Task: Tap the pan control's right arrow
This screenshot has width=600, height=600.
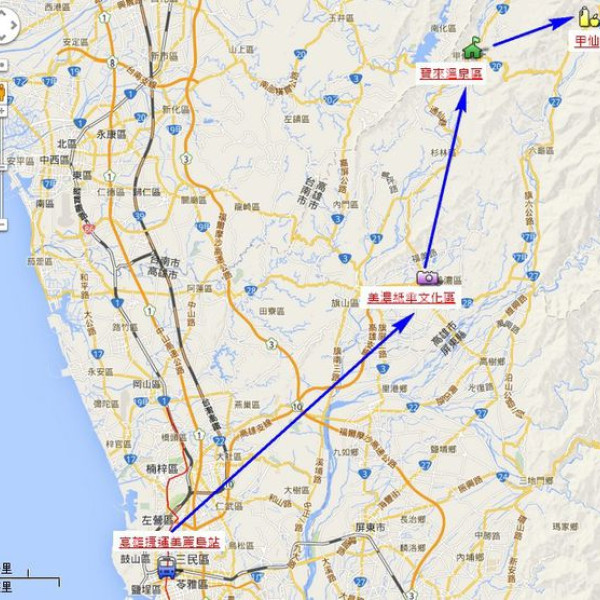Action: click(x=13, y=26)
